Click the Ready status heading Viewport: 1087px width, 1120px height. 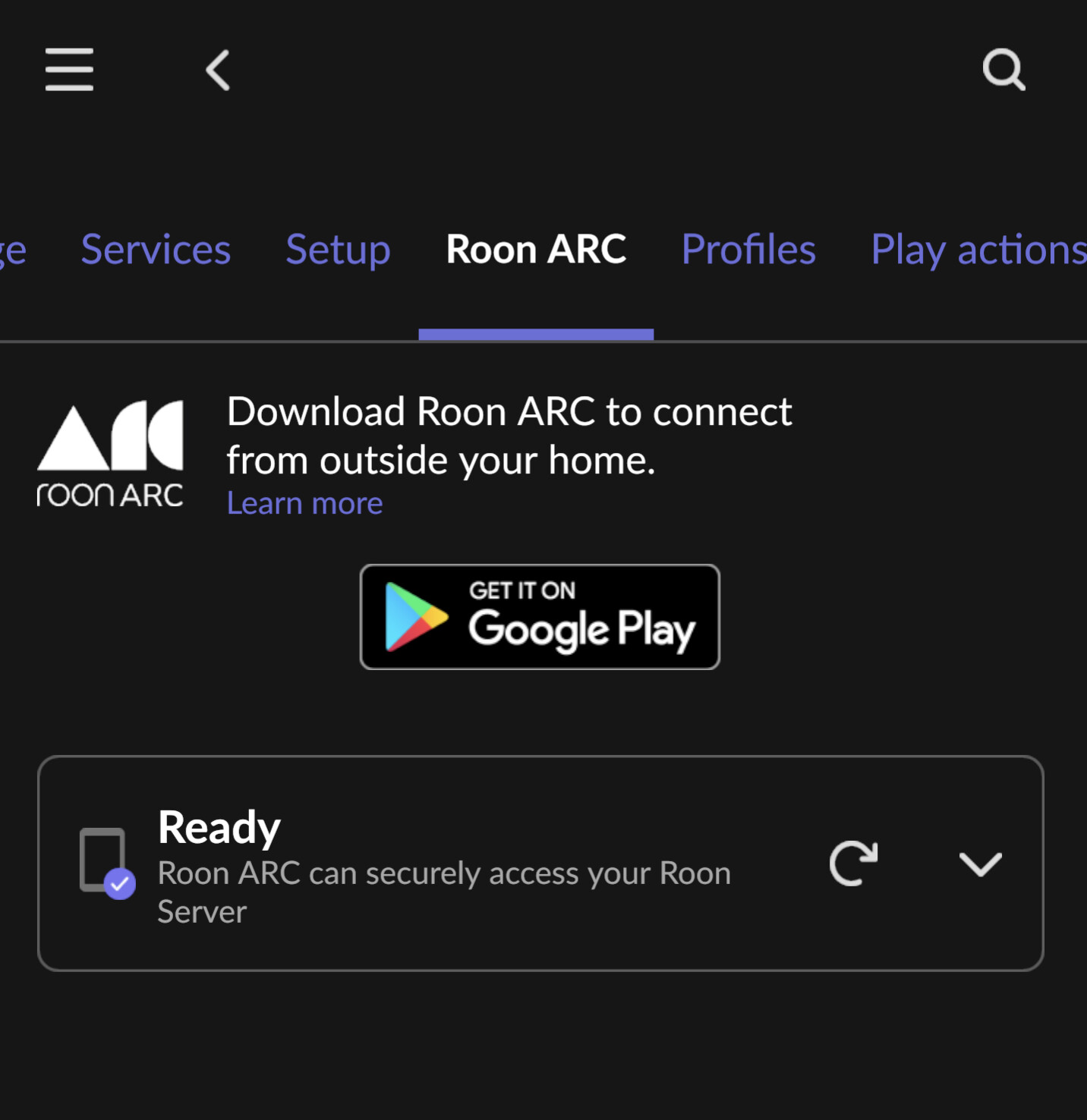218,827
